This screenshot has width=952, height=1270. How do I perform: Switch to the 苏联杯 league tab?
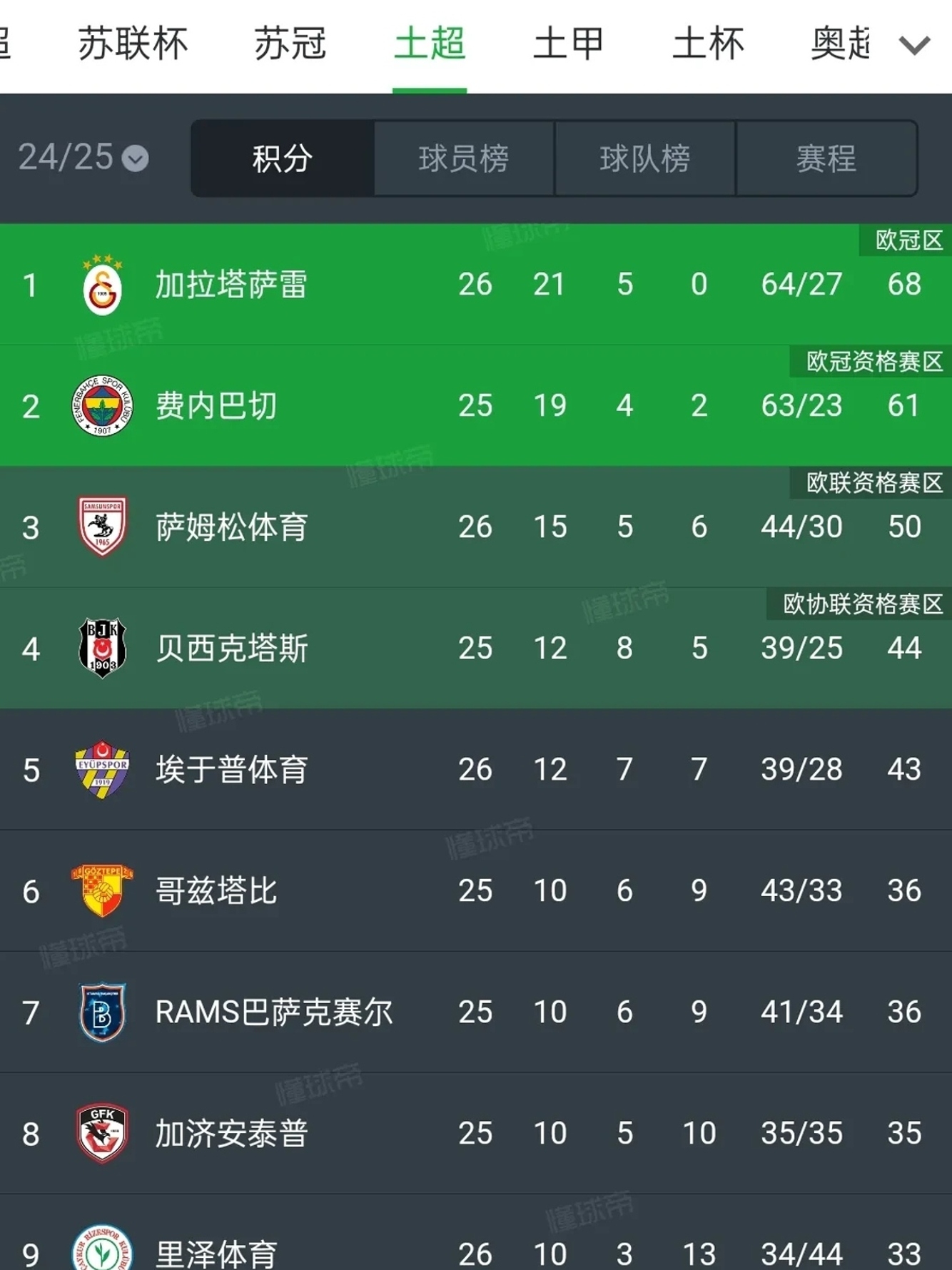point(132,44)
